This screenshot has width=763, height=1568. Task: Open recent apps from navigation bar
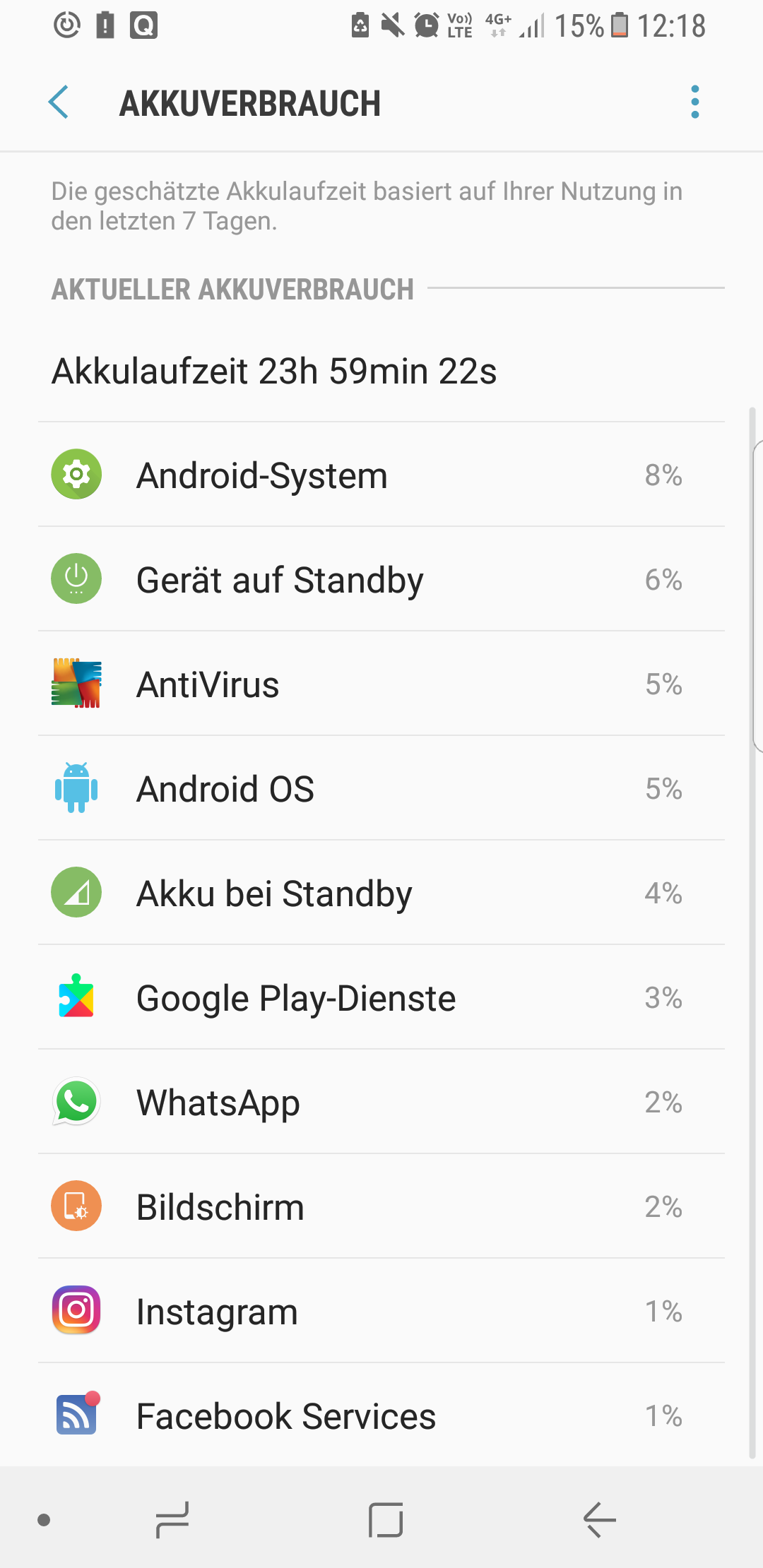coord(172,1519)
